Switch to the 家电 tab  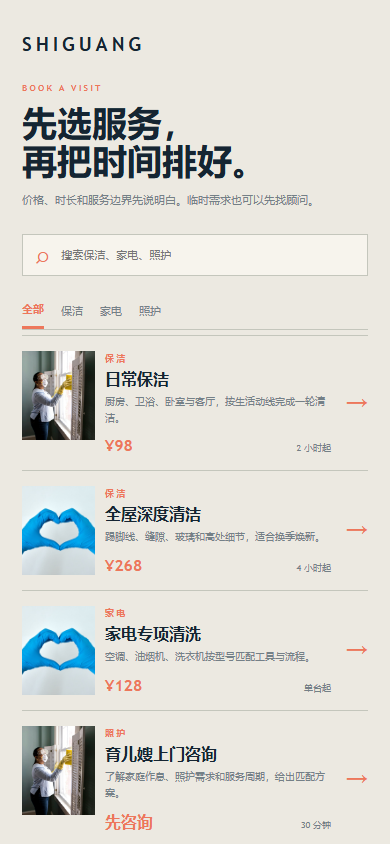(x=110, y=311)
